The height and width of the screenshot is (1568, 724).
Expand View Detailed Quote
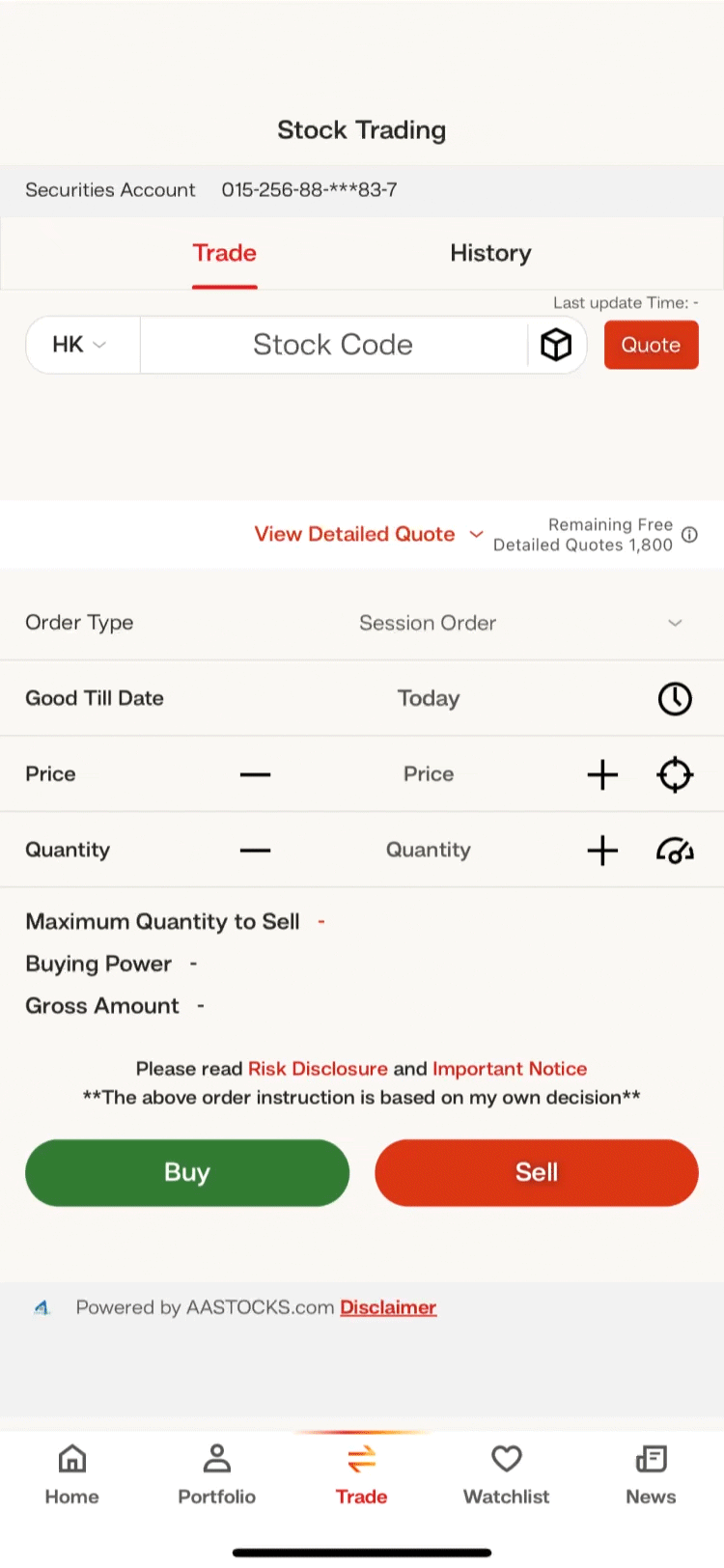(x=368, y=534)
